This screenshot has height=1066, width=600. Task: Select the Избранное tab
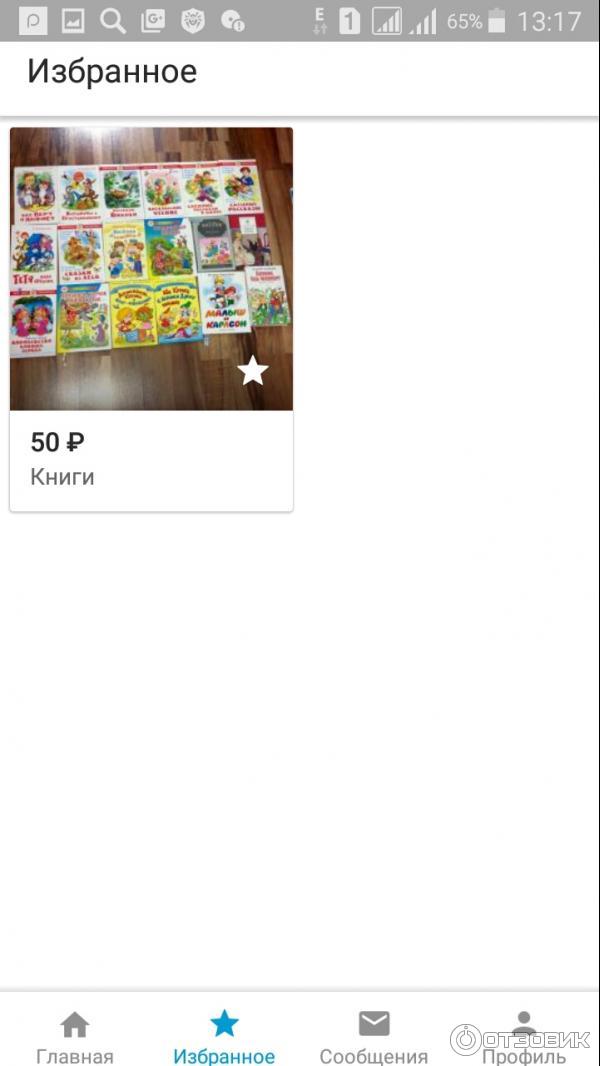[224, 1037]
